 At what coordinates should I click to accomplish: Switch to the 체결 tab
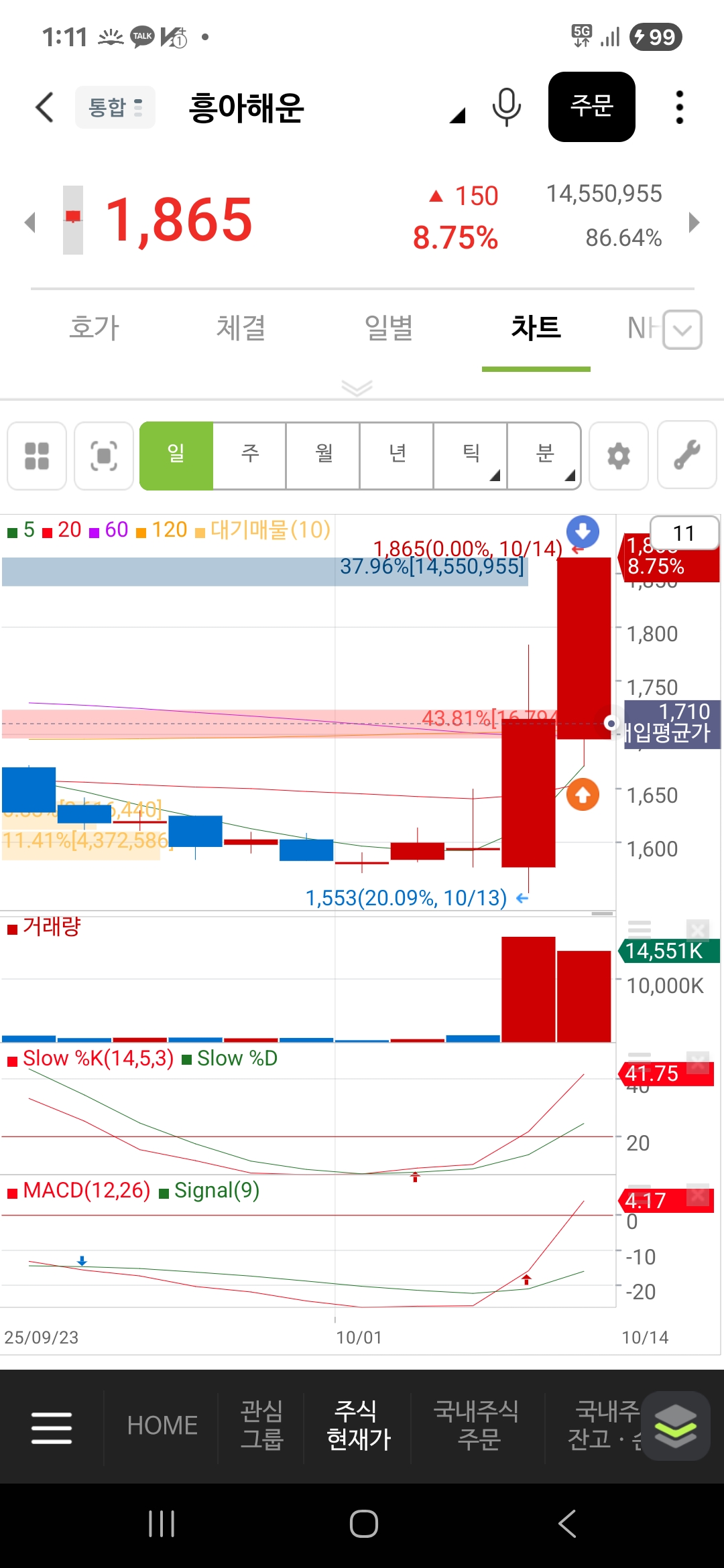241,328
